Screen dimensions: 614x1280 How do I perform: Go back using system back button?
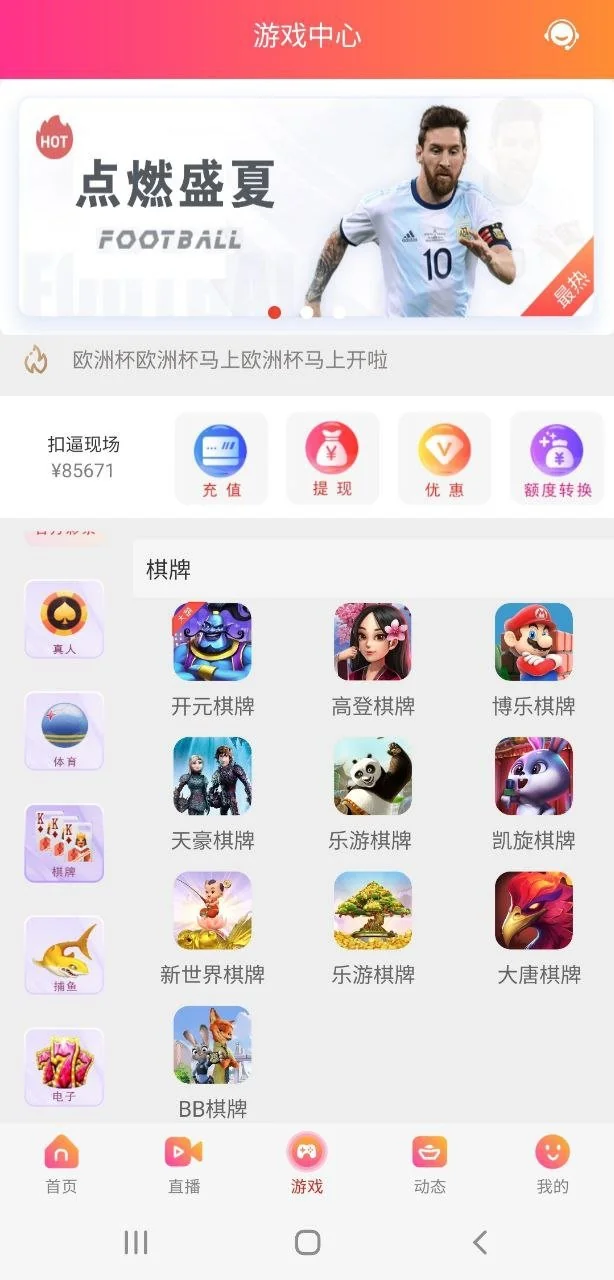click(480, 1243)
